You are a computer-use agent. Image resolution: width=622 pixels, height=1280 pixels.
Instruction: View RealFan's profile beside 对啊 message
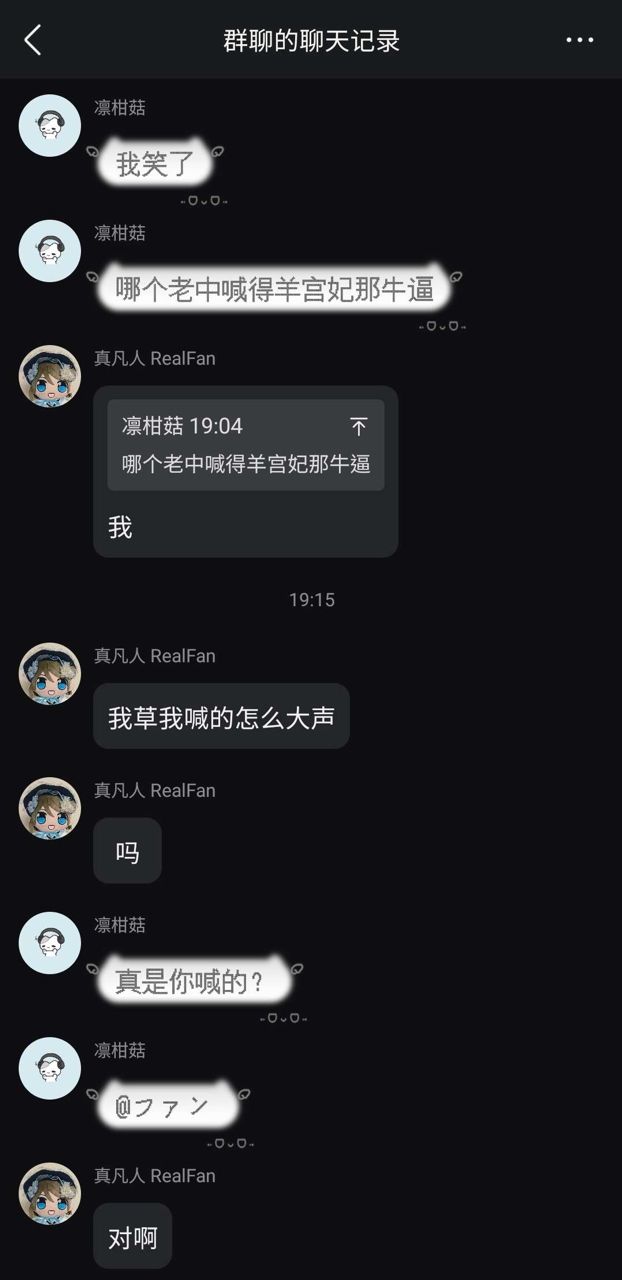click(50, 1193)
